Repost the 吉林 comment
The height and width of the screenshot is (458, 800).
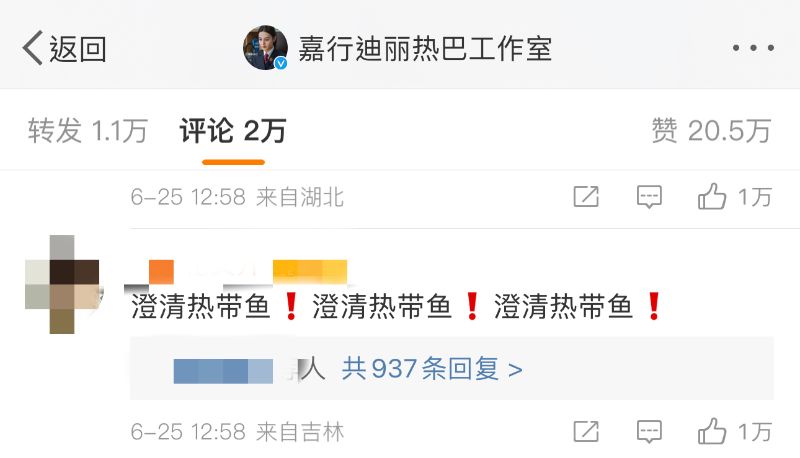point(586,432)
